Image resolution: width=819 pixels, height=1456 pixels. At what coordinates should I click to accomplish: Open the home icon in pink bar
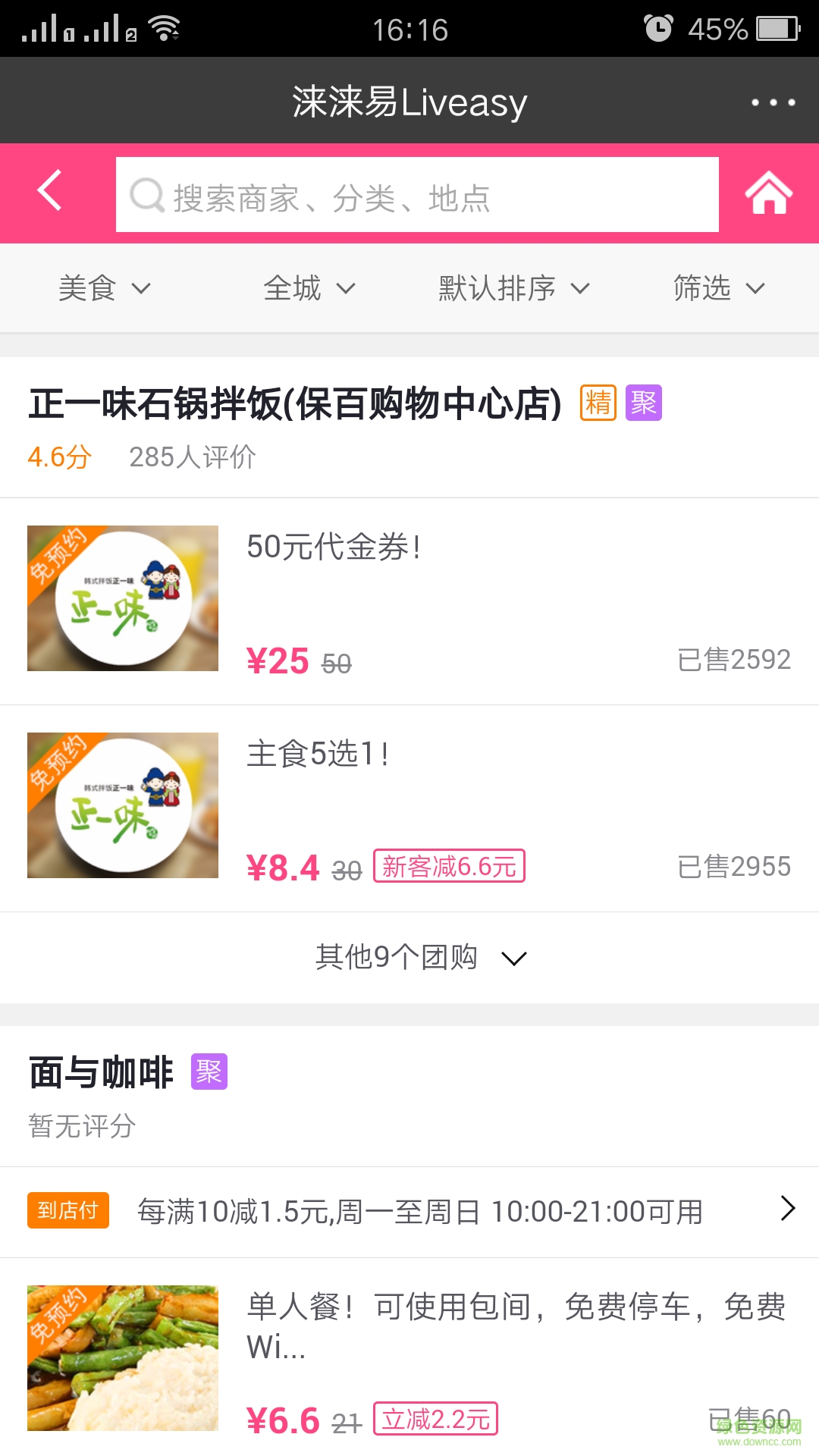tap(768, 193)
